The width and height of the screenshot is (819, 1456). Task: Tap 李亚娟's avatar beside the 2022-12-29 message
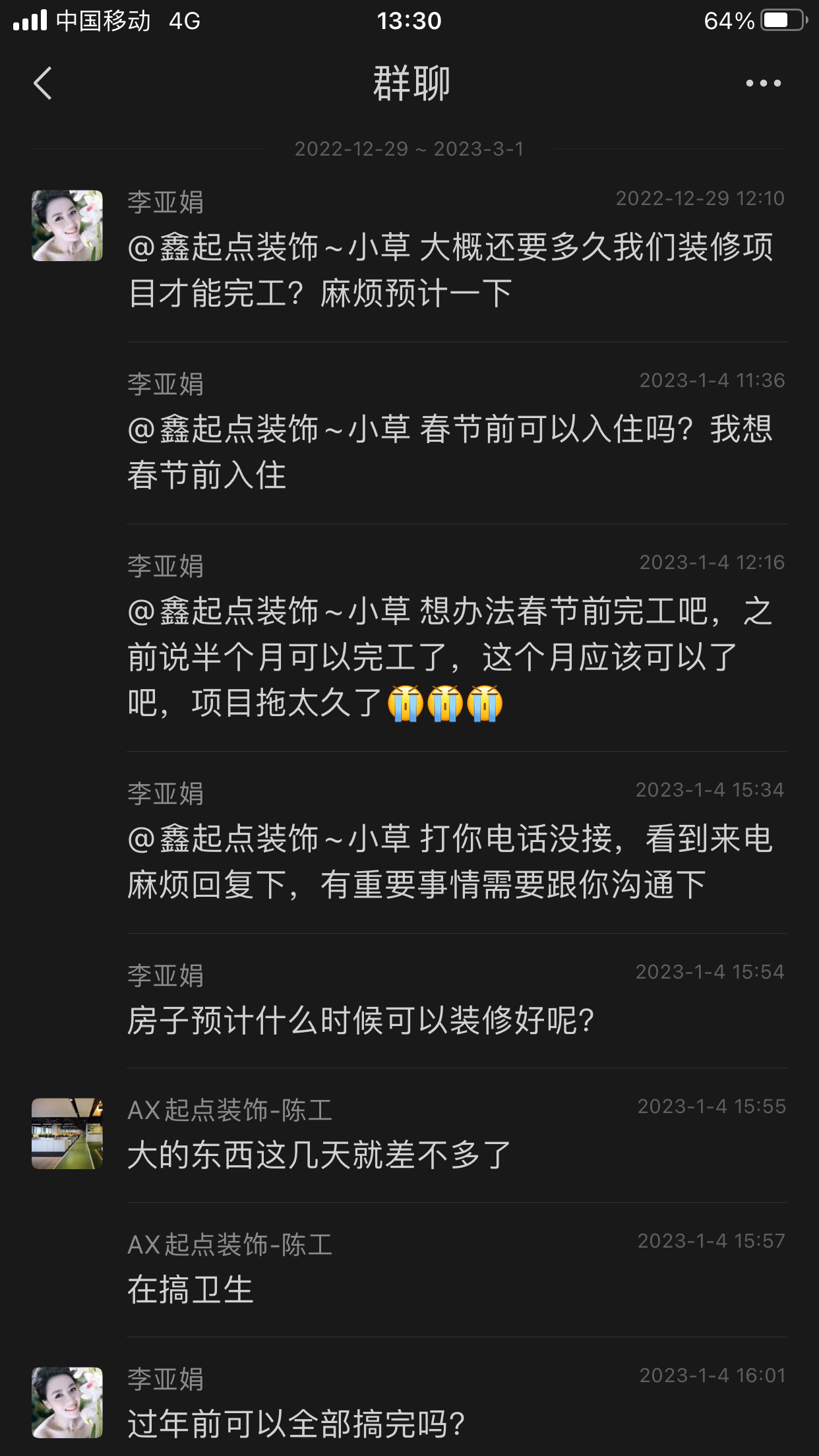67,226
